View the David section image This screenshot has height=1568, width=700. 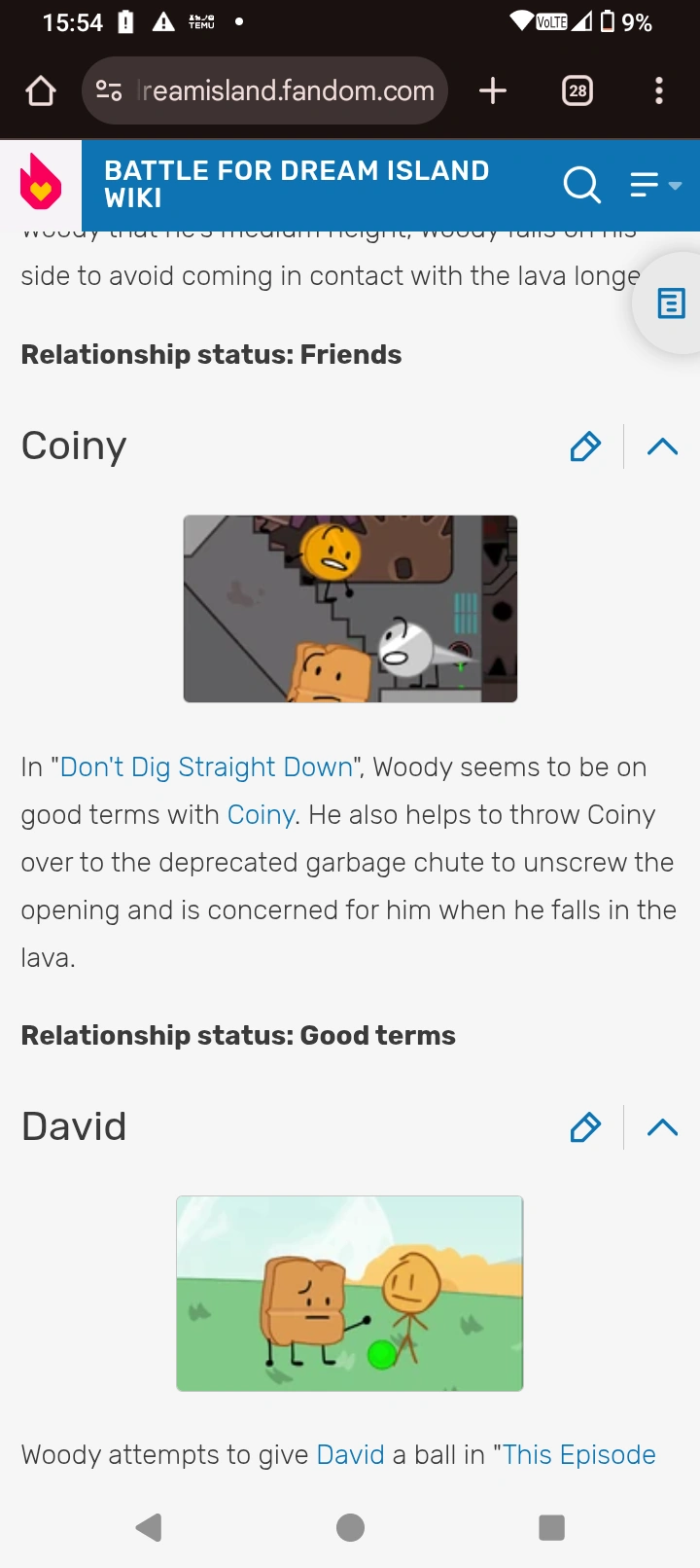point(350,1294)
